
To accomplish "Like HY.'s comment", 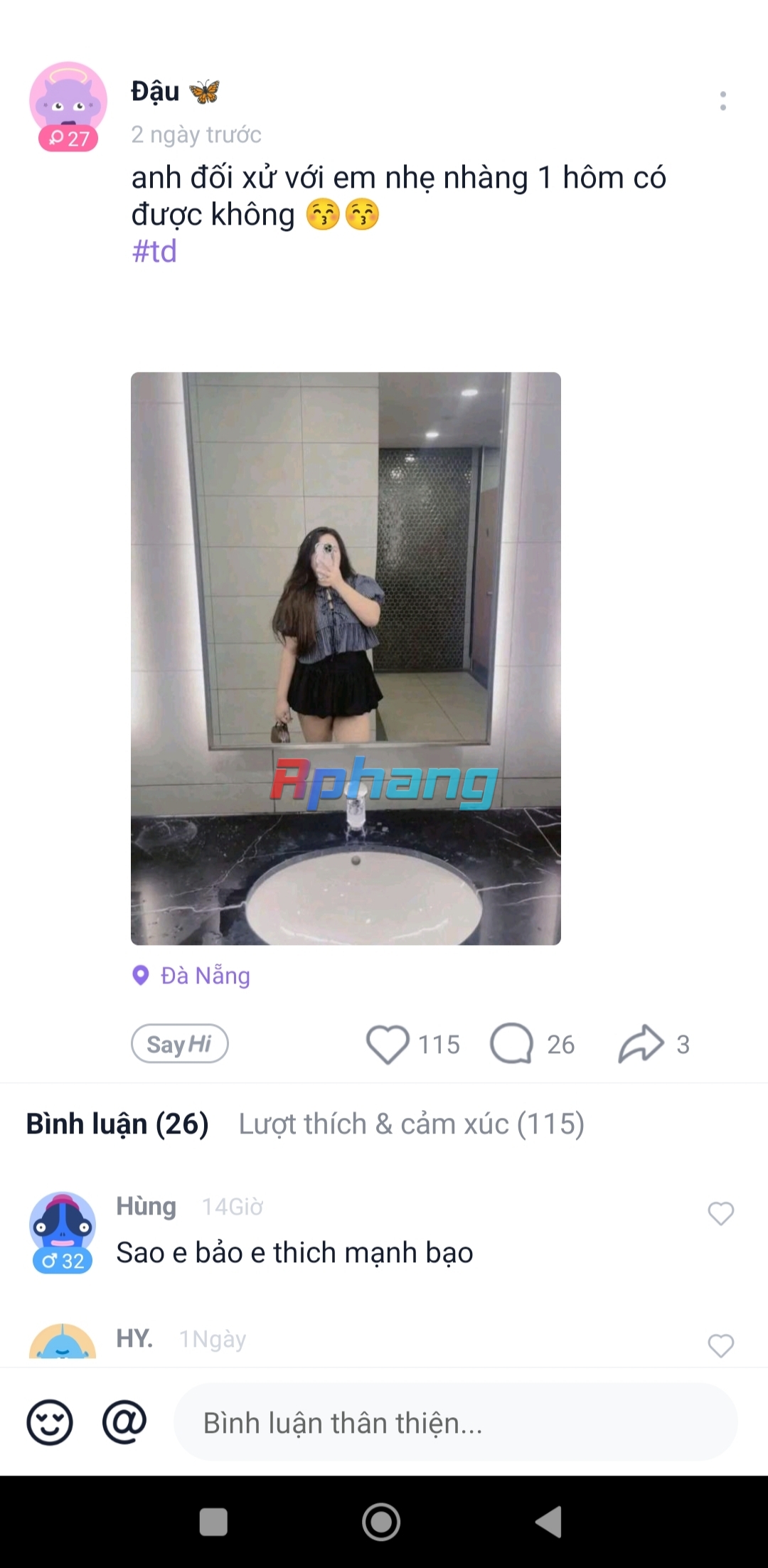I will [x=720, y=1345].
